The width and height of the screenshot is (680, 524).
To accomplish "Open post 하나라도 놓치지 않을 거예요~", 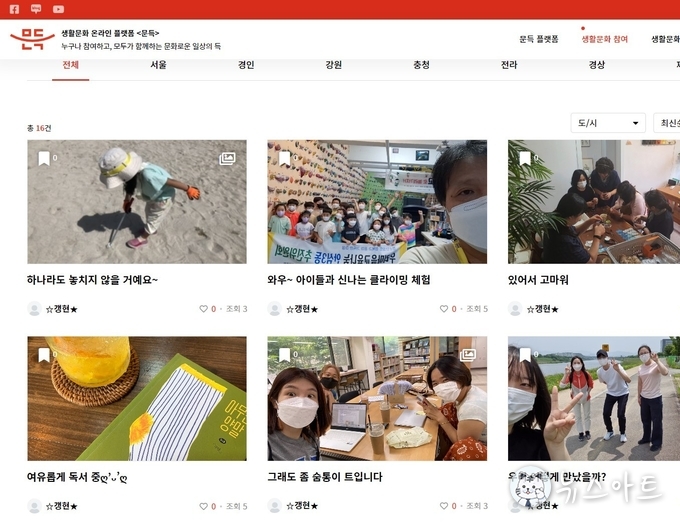I will (92, 280).
